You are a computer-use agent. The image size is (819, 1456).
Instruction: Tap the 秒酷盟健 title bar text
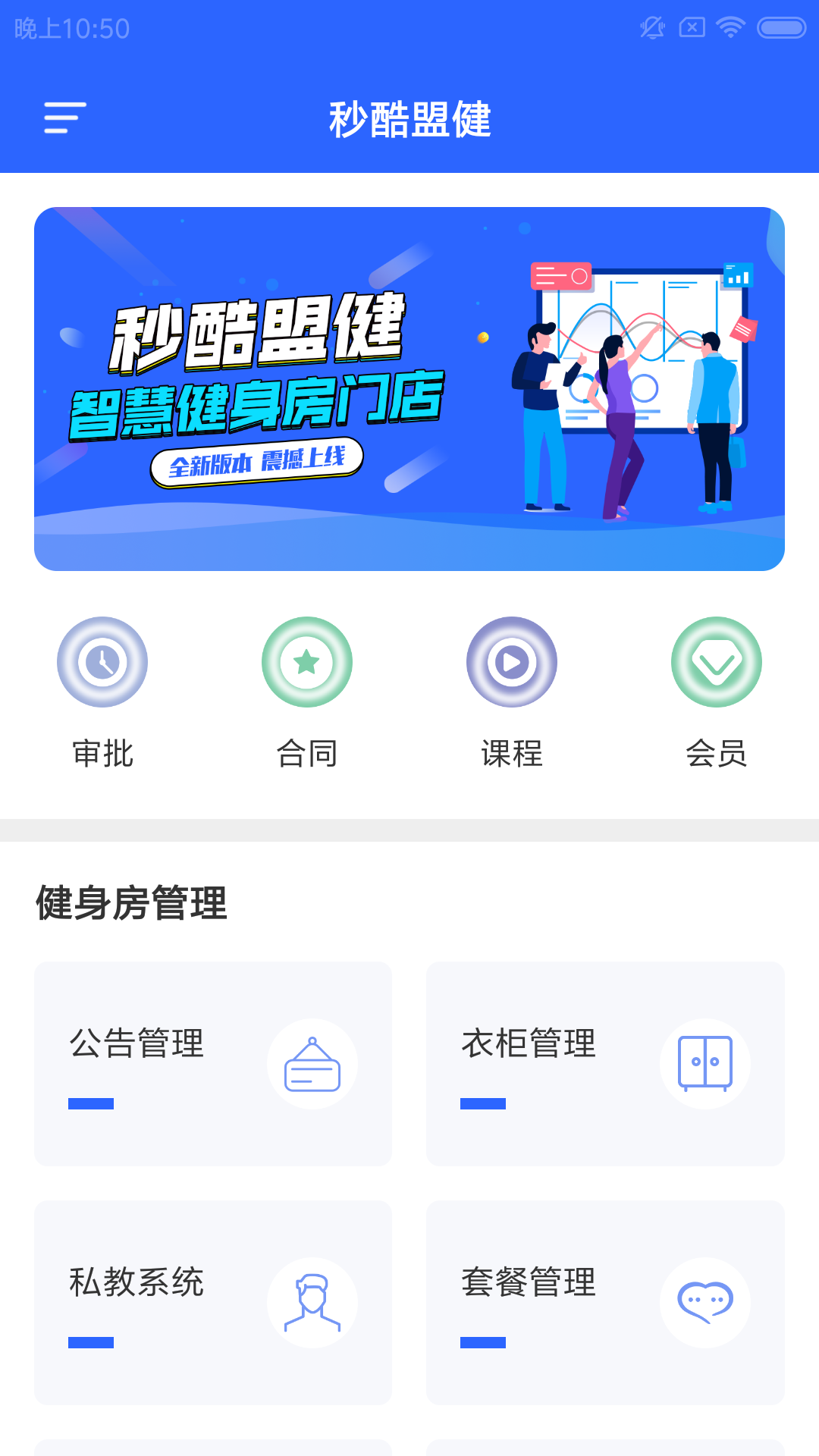click(x=409, y=118)
